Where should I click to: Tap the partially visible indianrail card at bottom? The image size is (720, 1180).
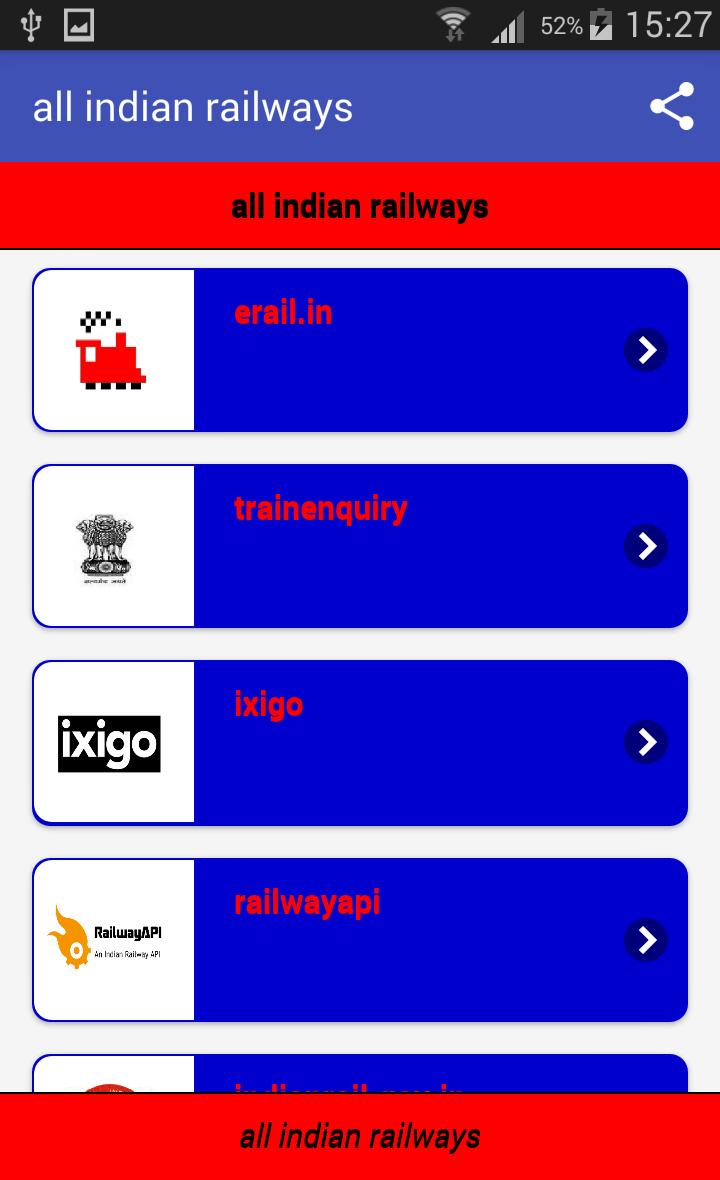click(x=360, y=1076)
